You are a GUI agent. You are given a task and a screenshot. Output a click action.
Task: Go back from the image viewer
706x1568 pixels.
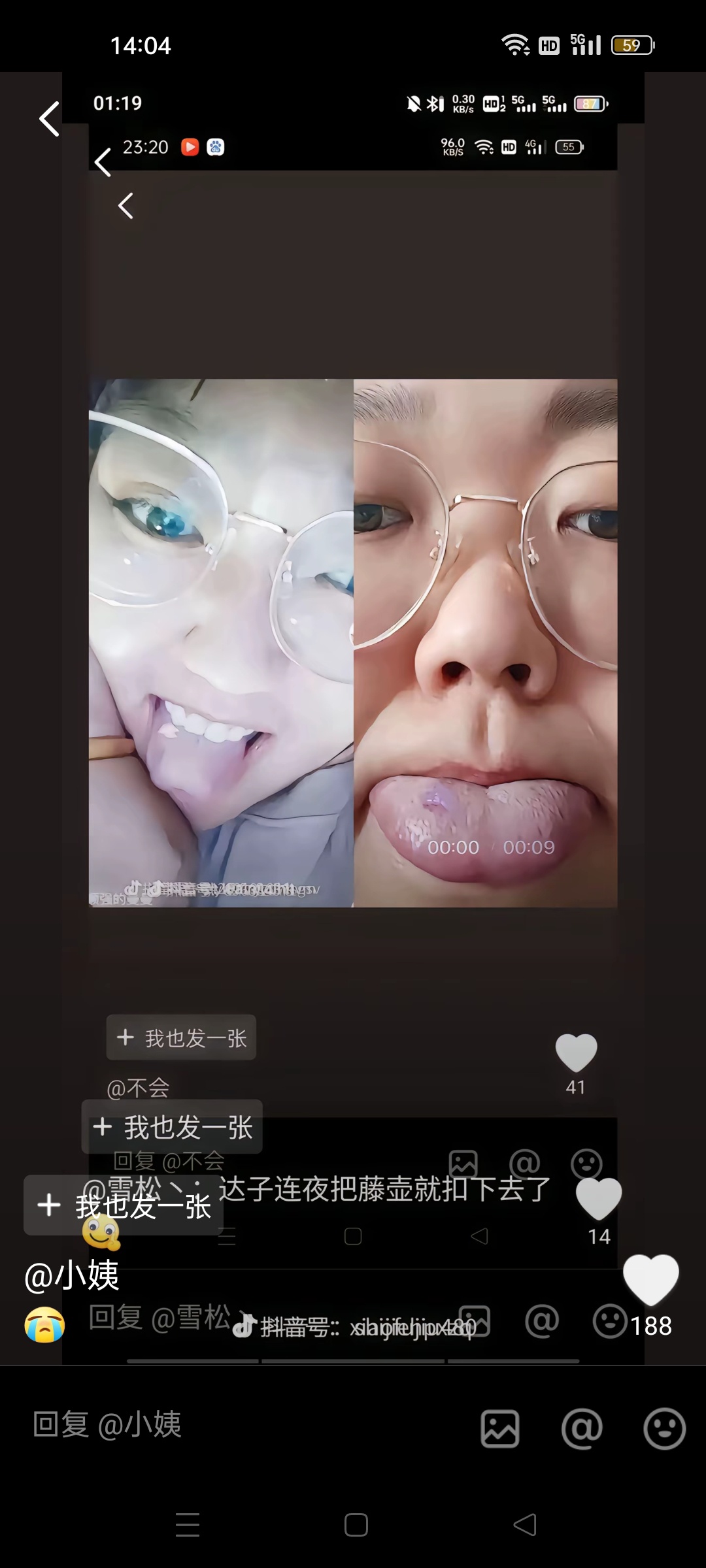pyautogui.click(x=50, y=119)
